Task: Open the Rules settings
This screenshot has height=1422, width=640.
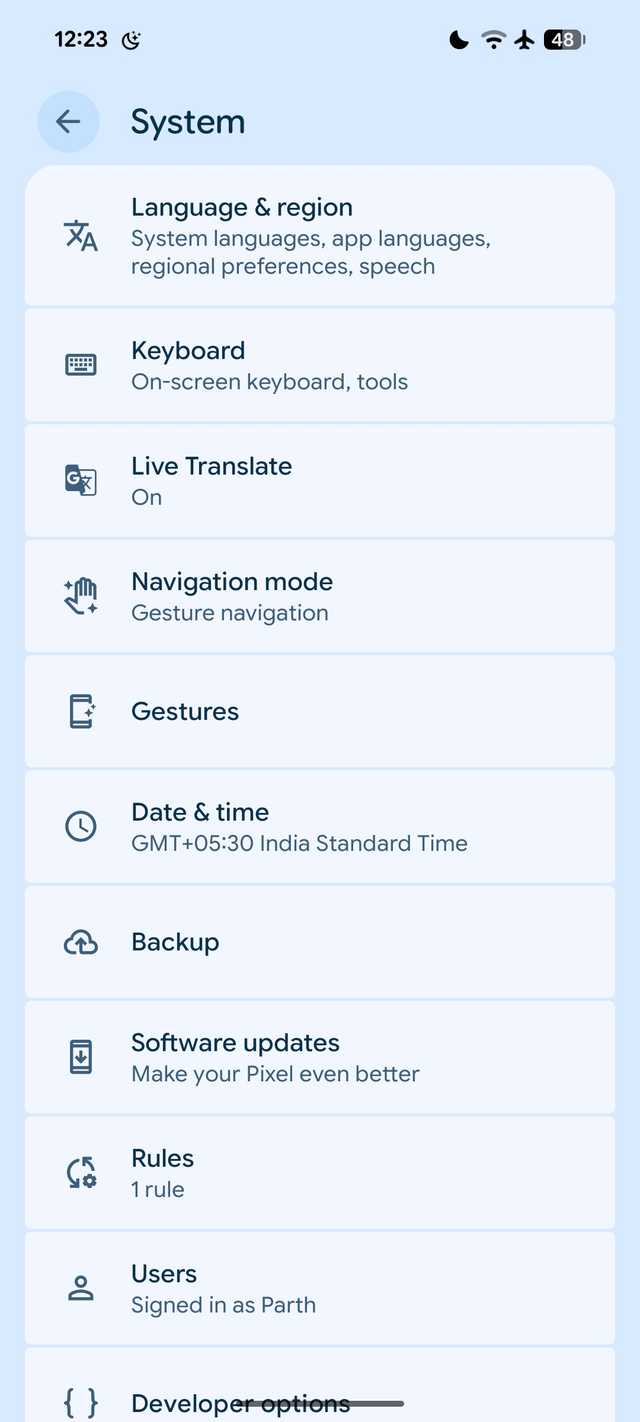Action: [320, 1173]
